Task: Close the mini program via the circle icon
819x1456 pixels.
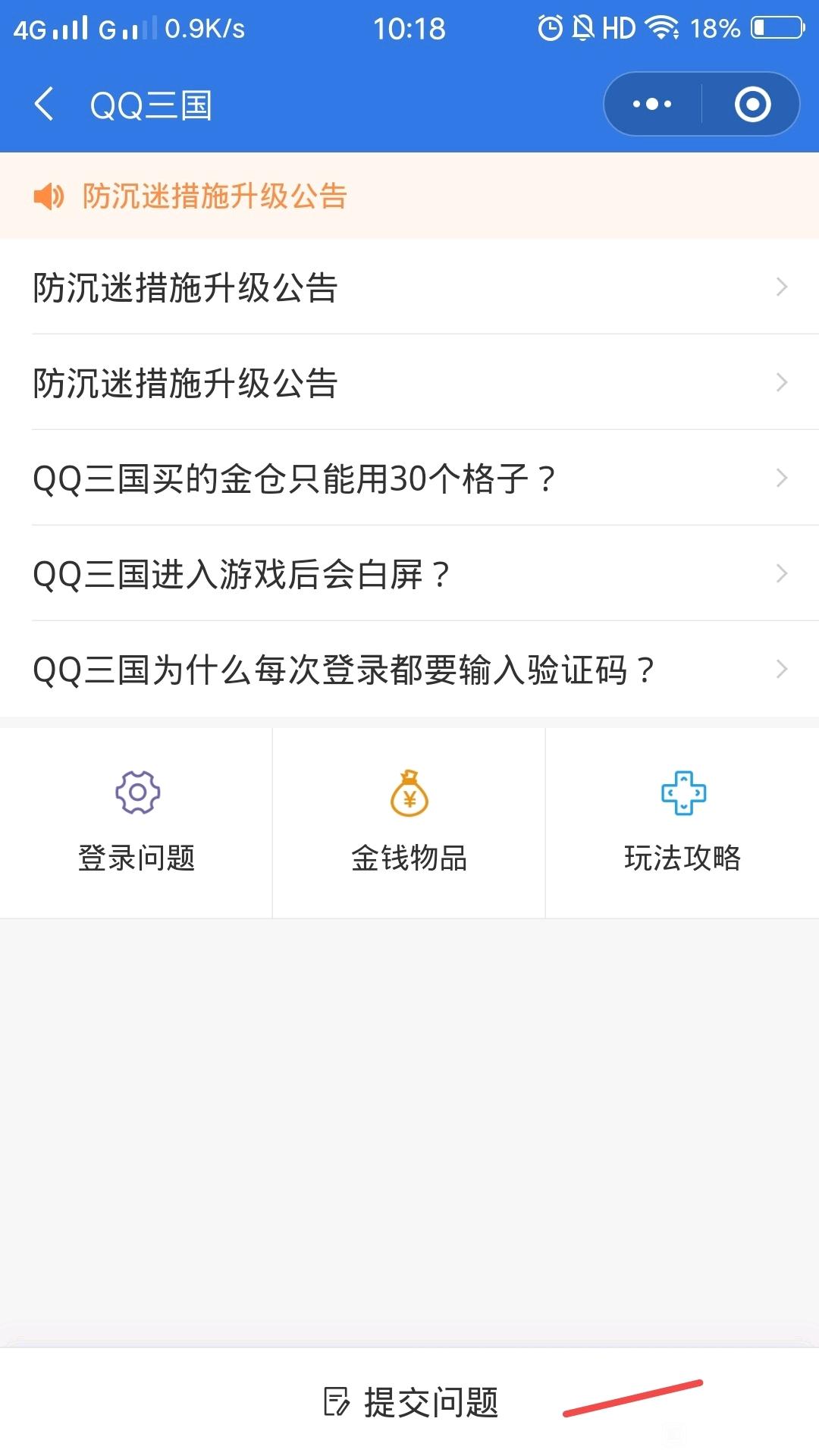Action: [x=752, y=104]
